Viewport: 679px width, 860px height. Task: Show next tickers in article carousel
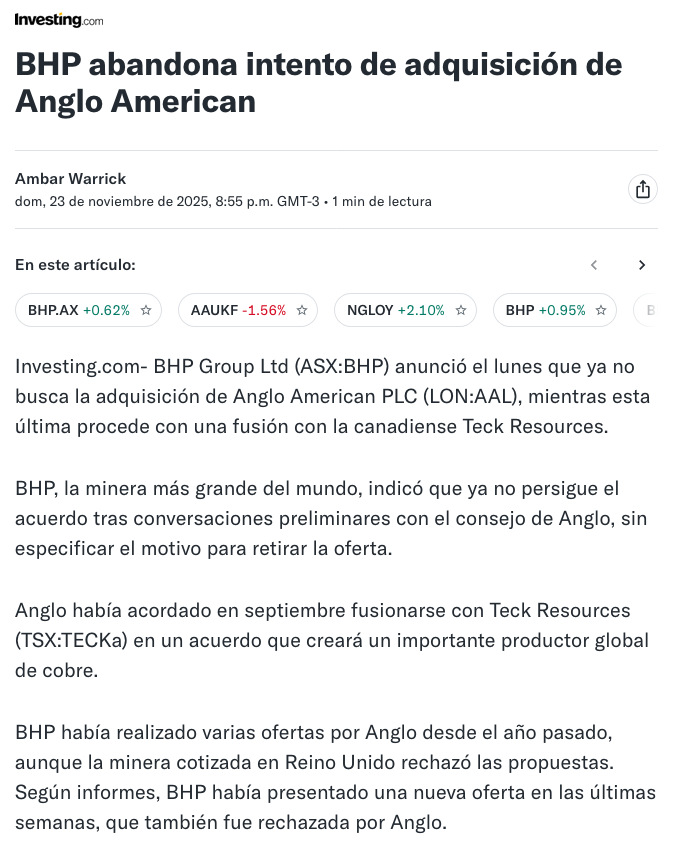(642, 265)
